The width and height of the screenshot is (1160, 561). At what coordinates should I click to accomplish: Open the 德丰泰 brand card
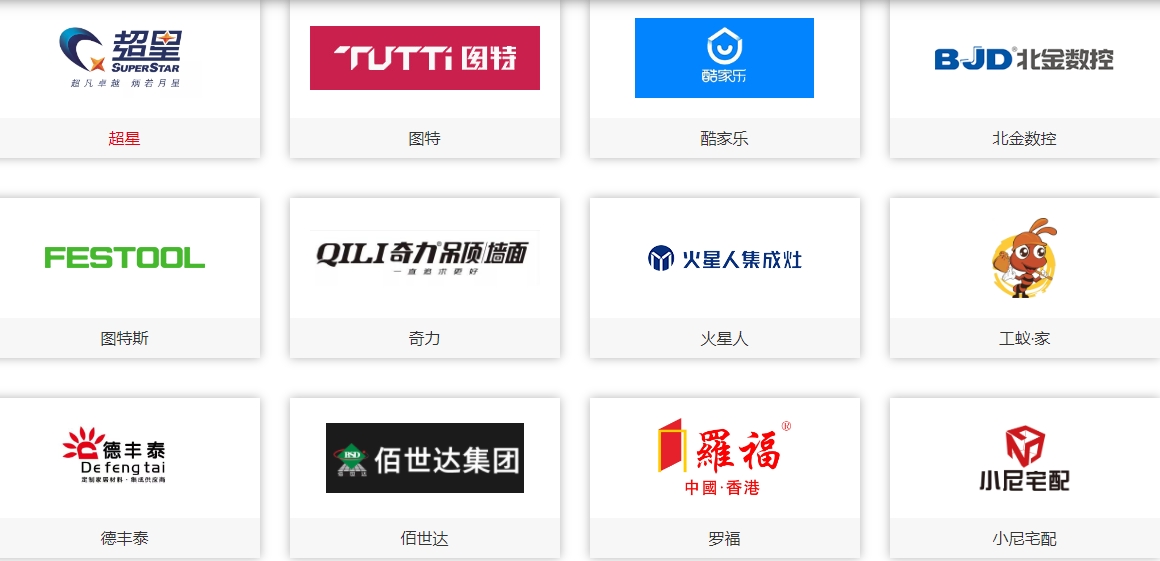124,458
